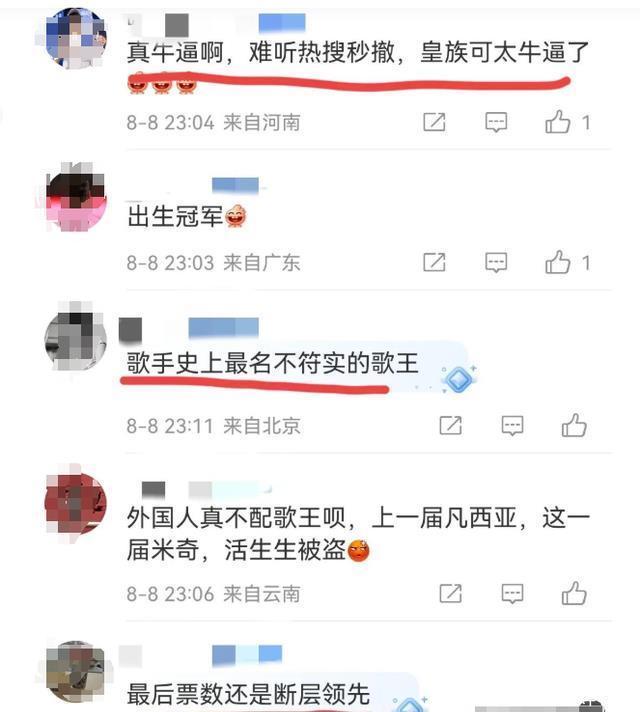Like the comment from 北京
This screenshot has width=640, height=712.
point(574,426)
